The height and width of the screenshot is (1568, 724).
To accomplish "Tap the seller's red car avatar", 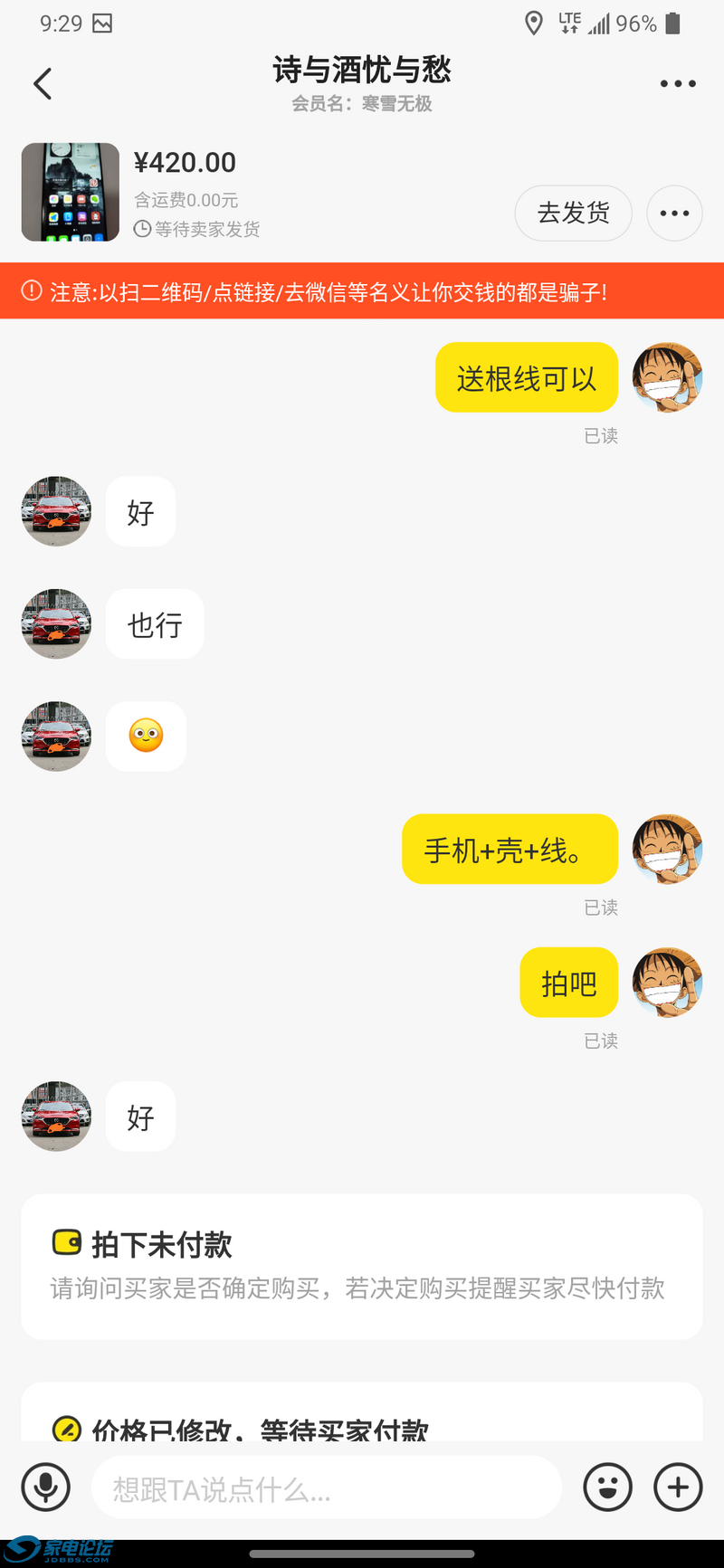I will tap(55, 511).
